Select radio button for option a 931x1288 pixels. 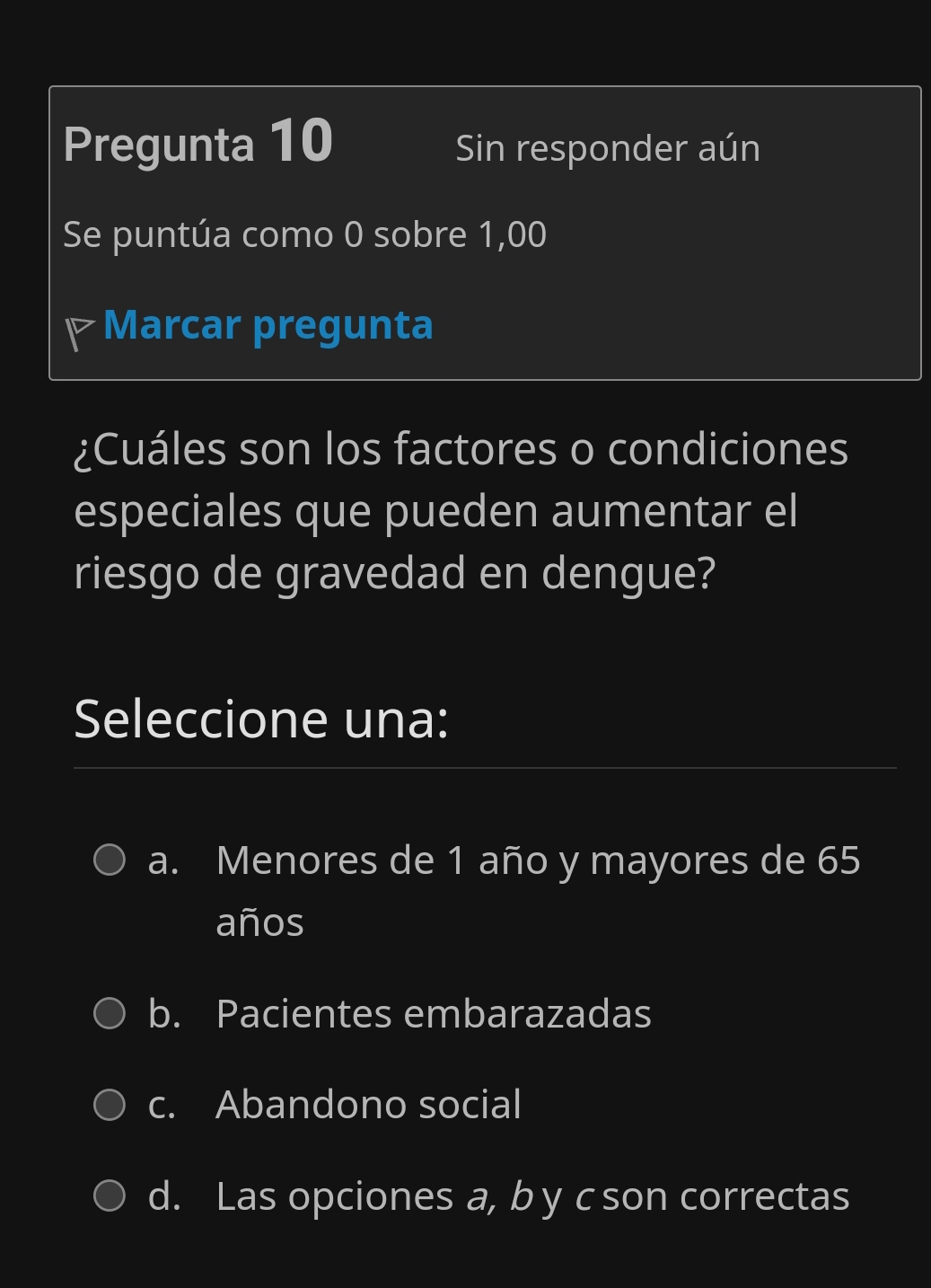click(x=109, y=861)
